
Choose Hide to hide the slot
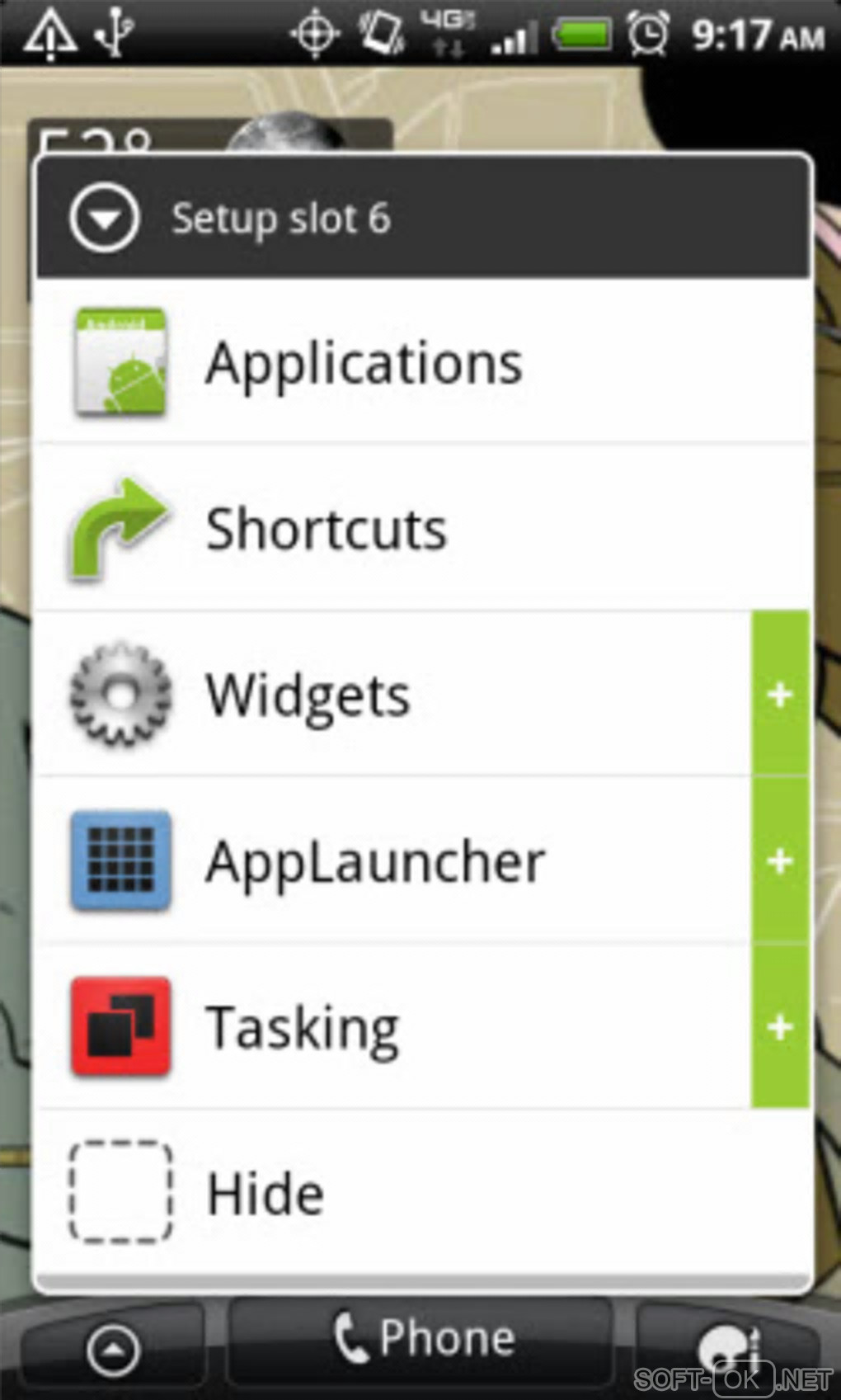(265, 1194)
